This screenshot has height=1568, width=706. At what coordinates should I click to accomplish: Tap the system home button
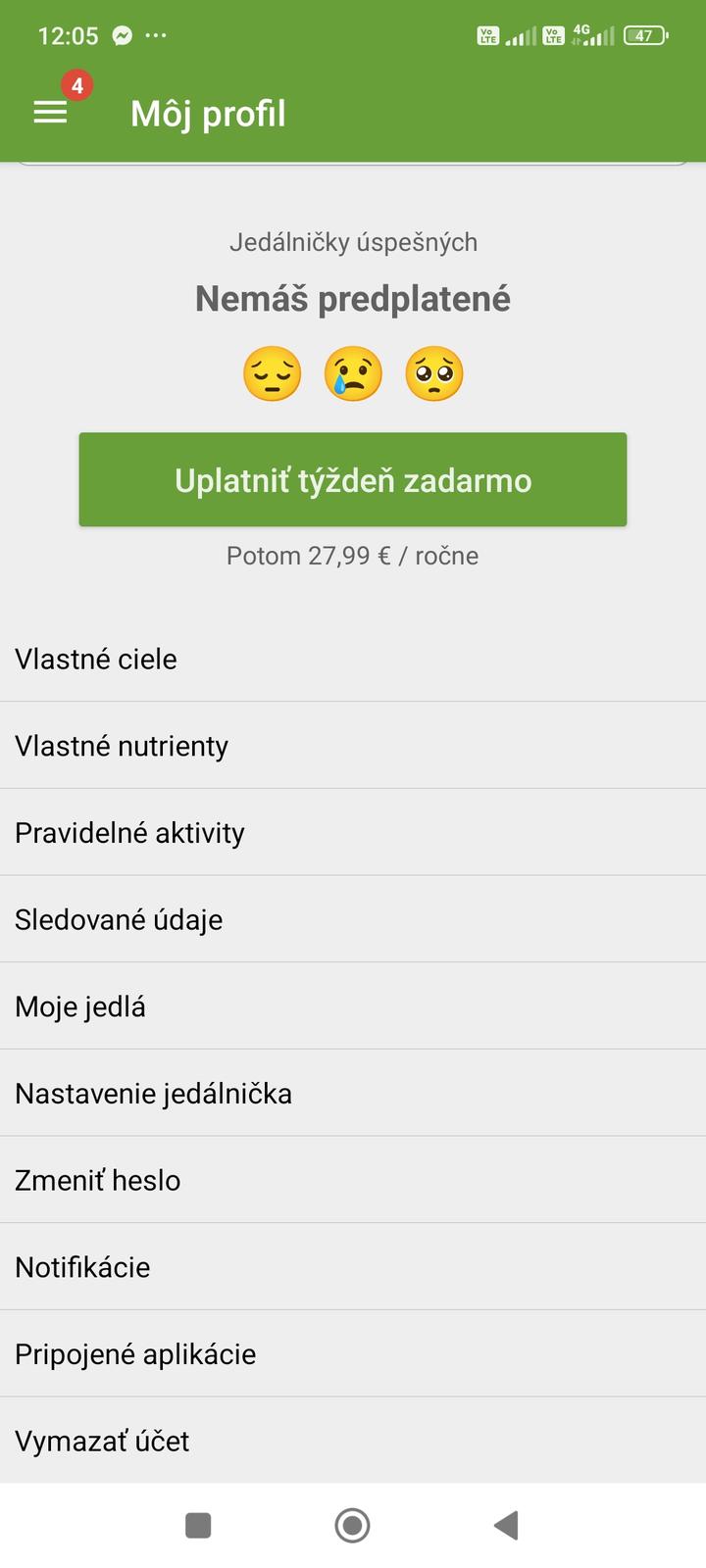pos(353,1525)
